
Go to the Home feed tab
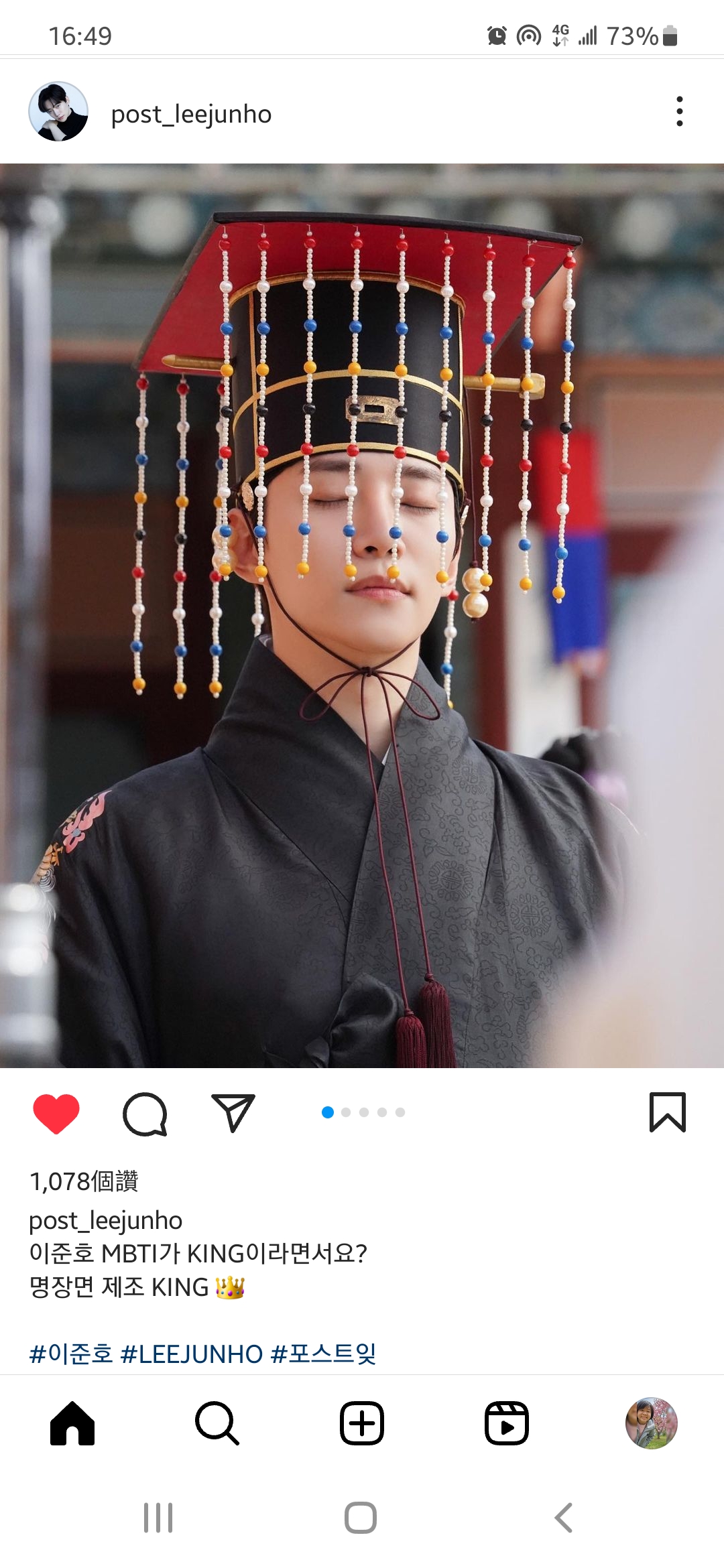[72, 1423]
